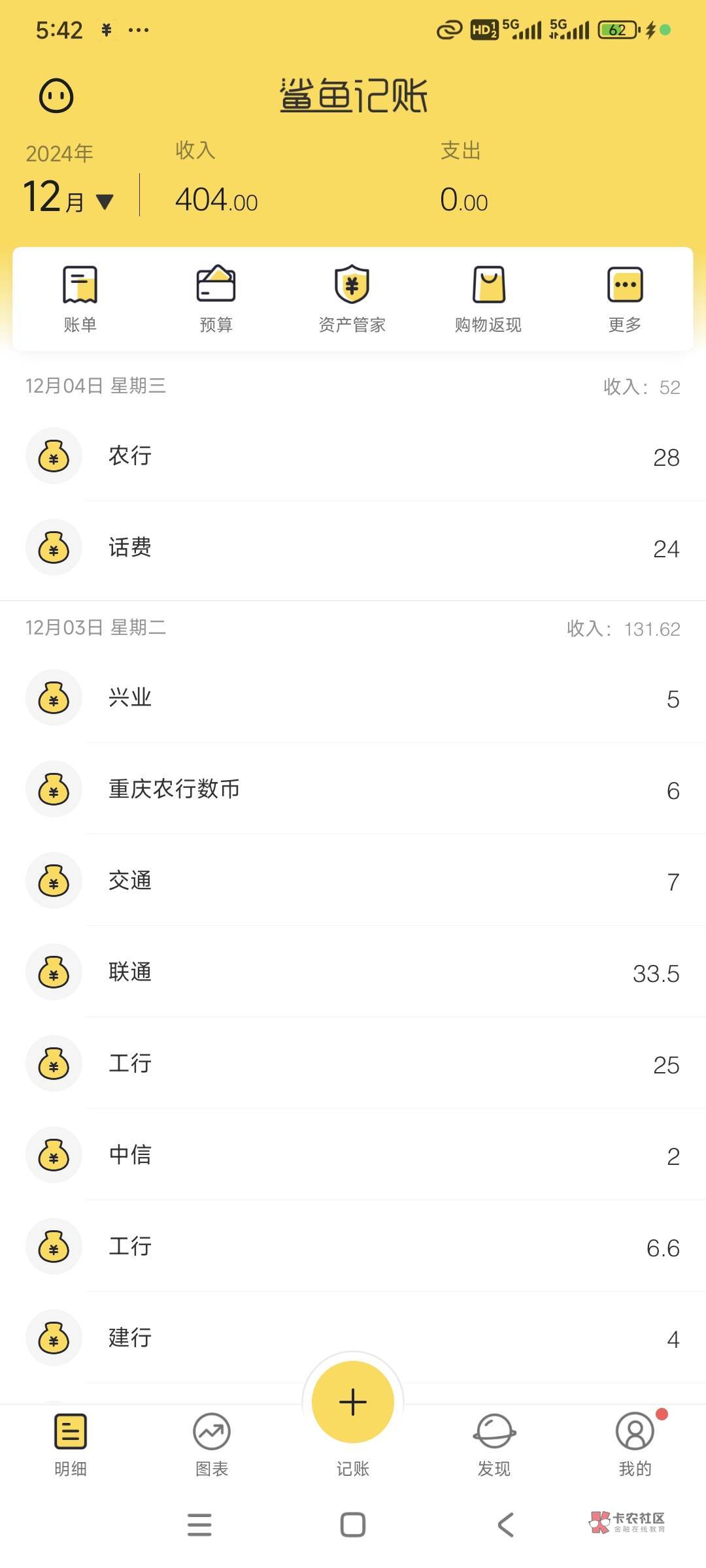Open the 农行 28 entry
This screenshot has width=706, height=1568.
(353, 456)
